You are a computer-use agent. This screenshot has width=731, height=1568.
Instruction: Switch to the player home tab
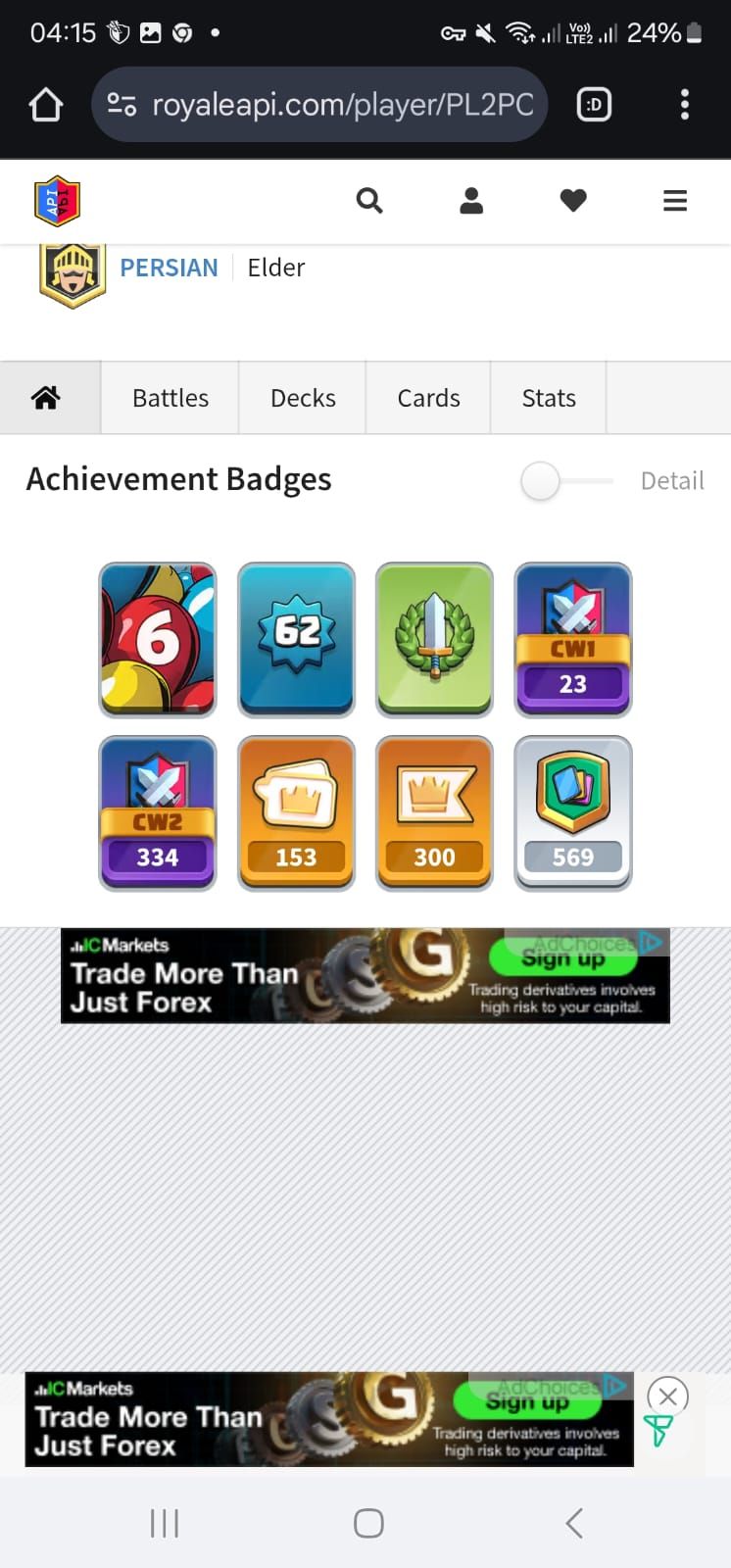pos(46,398)
